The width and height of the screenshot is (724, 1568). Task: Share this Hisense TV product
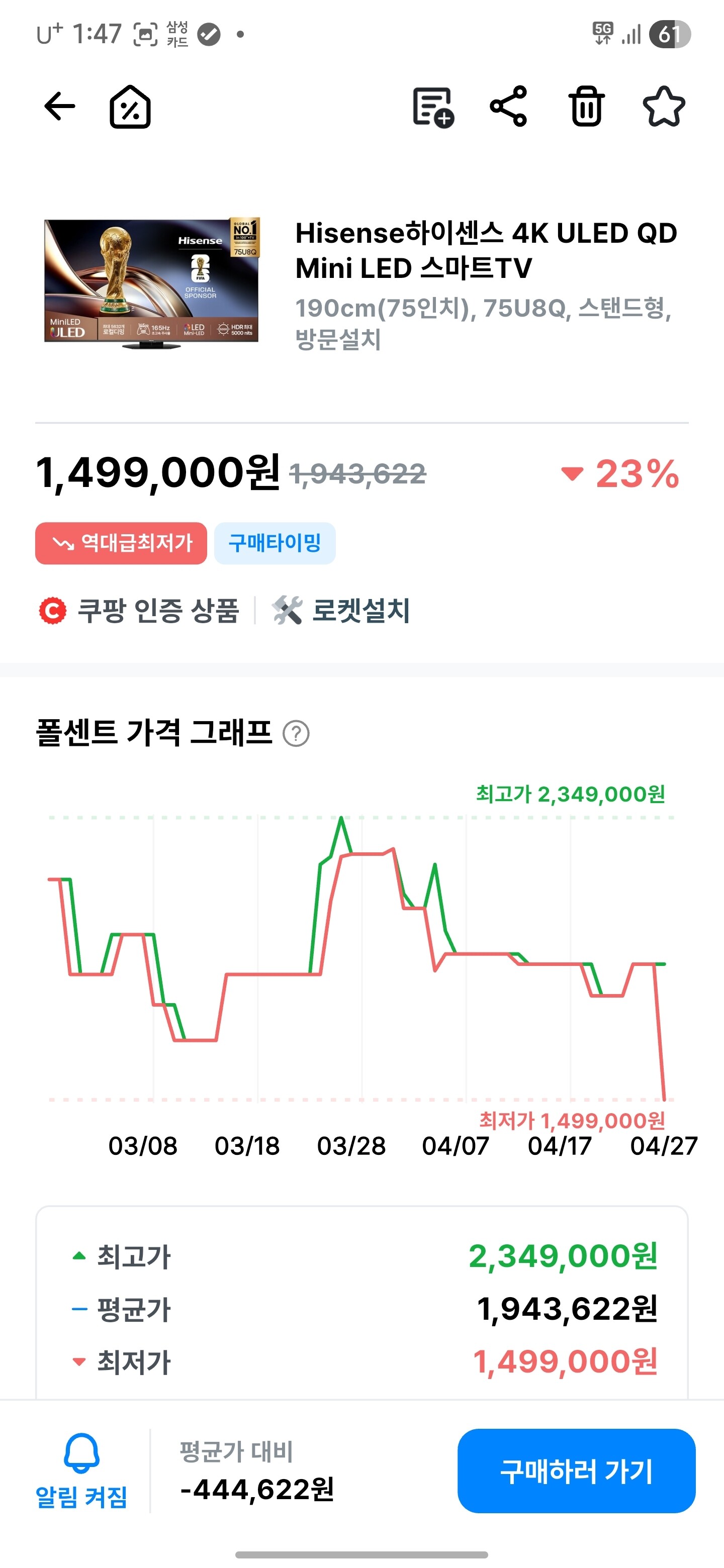tap(508, 107)
